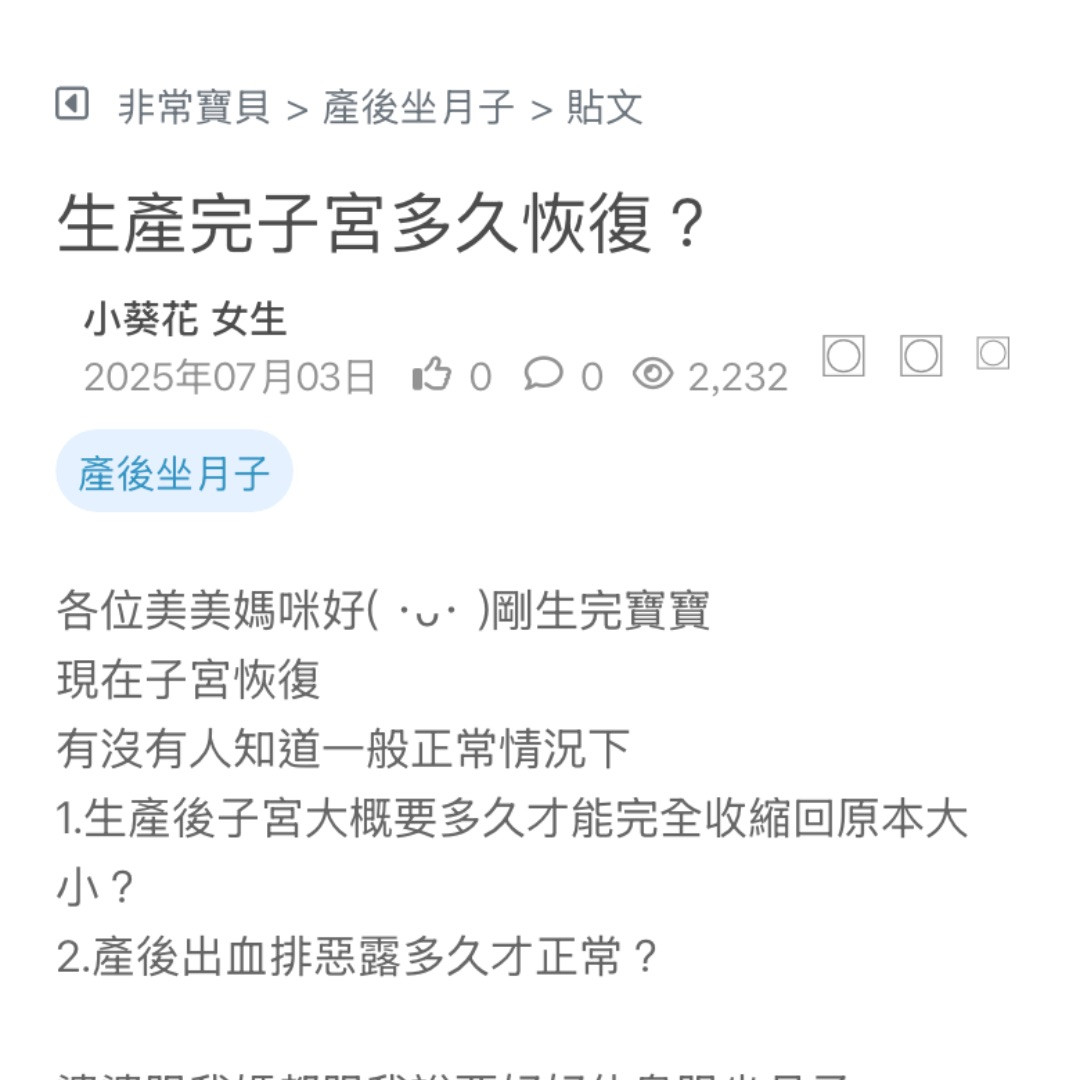
Task: Open the 非常寶貝 breadcrumb link
Action: coord(194,107)
